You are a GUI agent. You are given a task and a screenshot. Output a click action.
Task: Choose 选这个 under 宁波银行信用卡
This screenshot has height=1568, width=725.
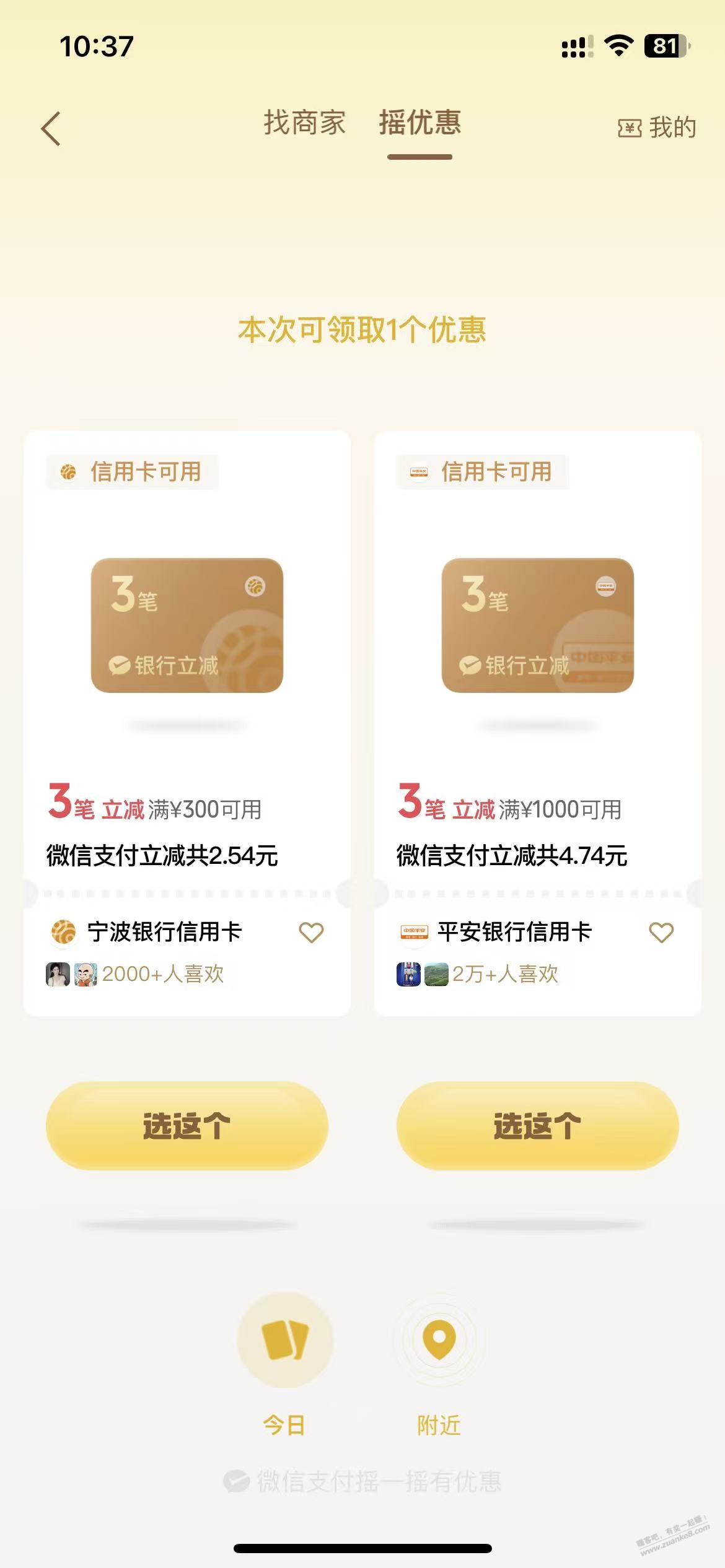point(187,1125)
